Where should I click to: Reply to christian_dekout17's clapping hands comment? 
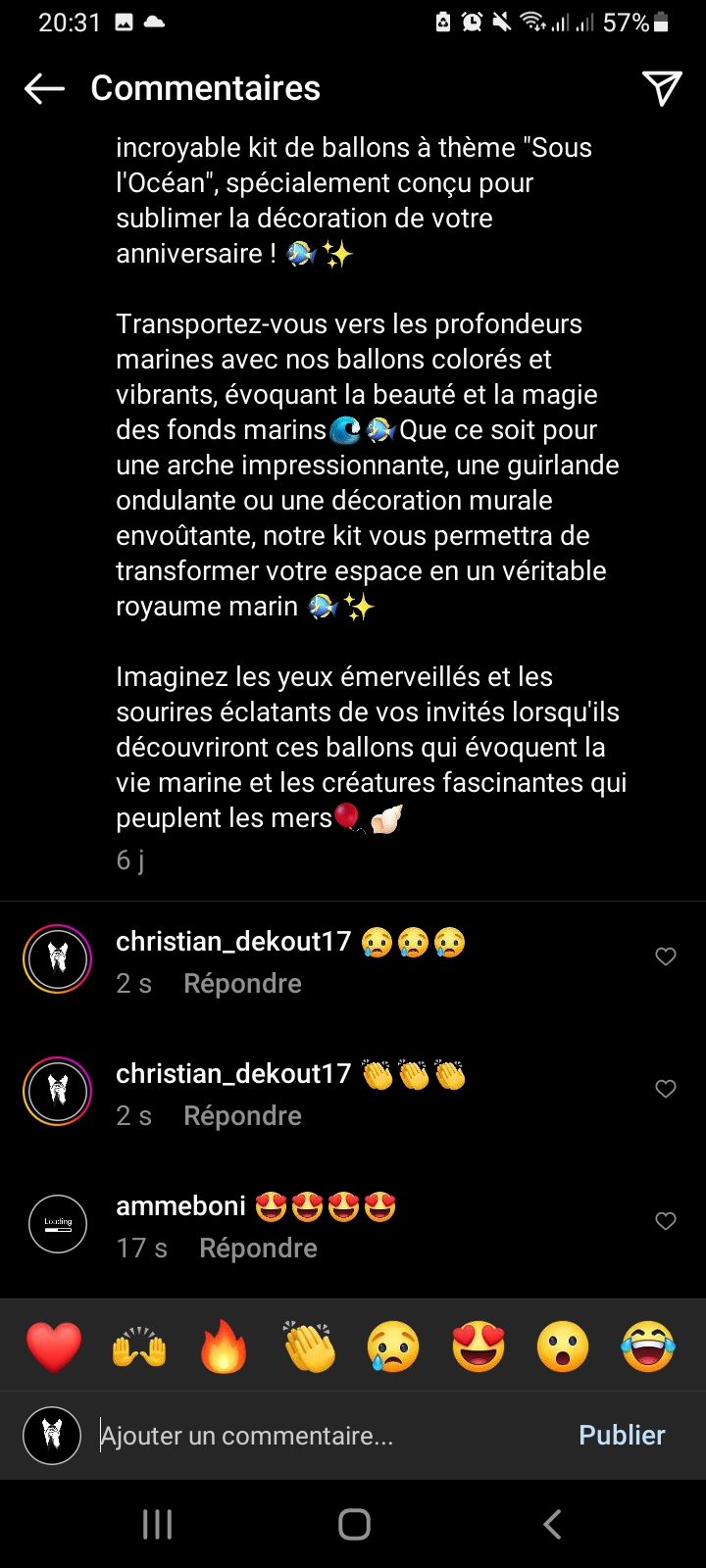[x=242, y=1116]
